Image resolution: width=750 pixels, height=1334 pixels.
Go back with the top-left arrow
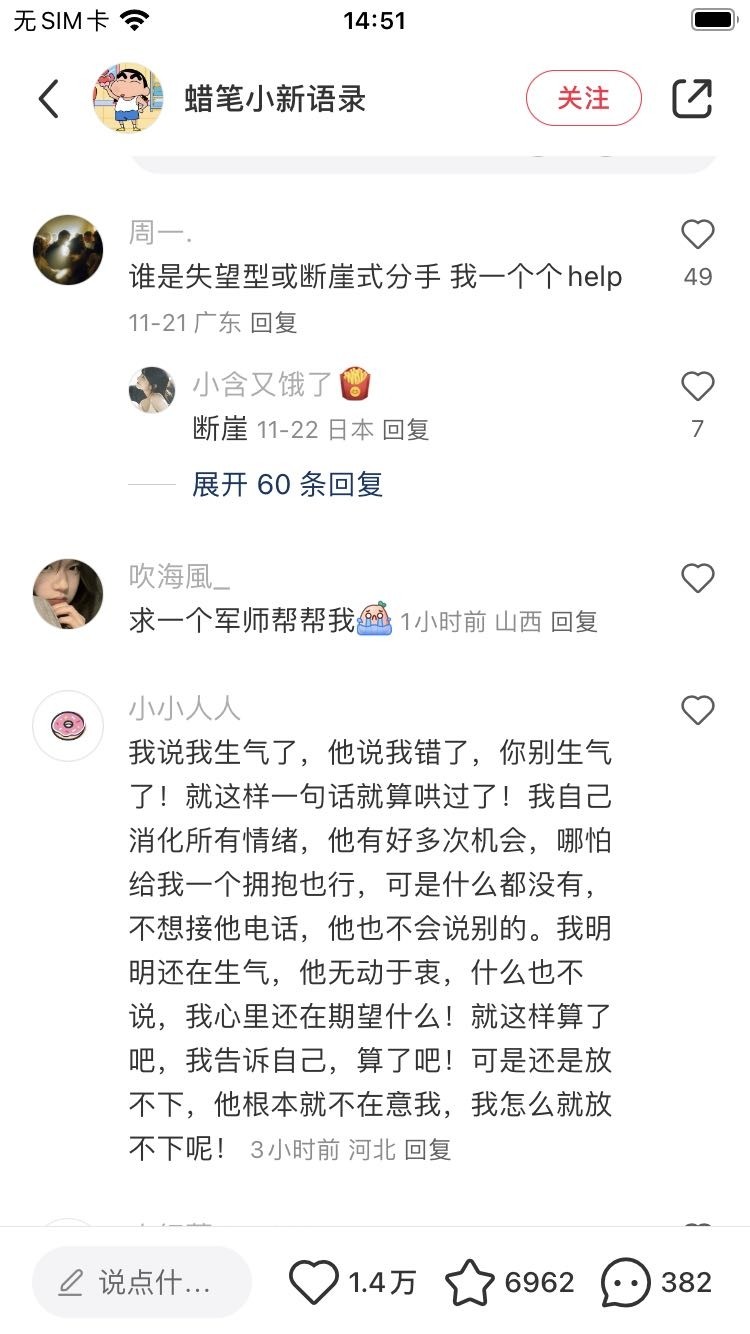coord(48,98)
